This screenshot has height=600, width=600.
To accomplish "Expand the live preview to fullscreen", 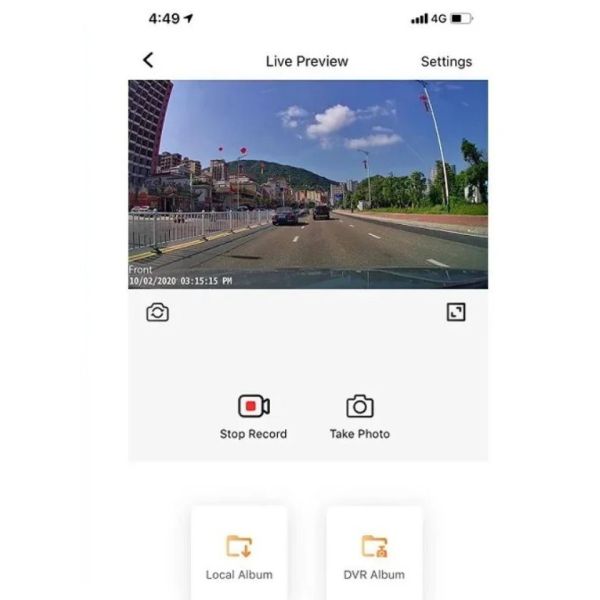I will [456, 312].
